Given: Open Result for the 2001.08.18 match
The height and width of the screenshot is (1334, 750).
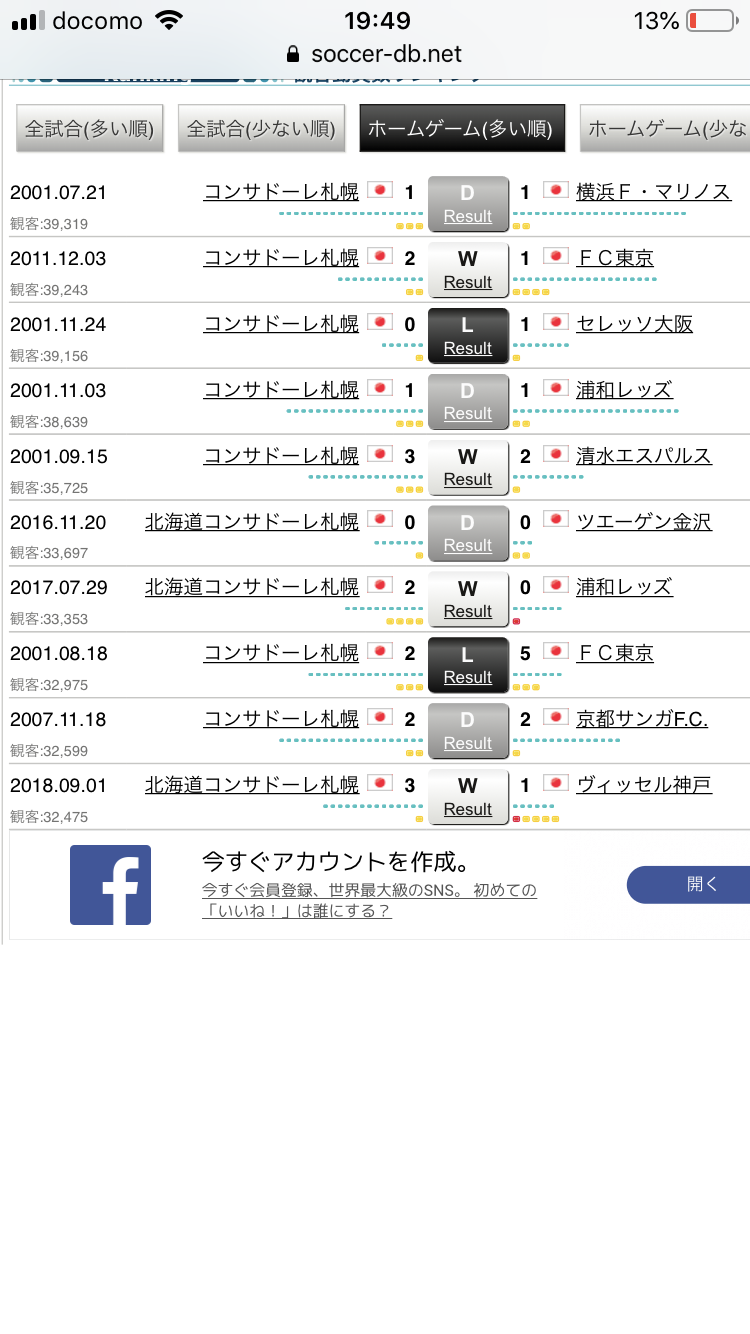Looking at the screenshot, I should point(468,677).
